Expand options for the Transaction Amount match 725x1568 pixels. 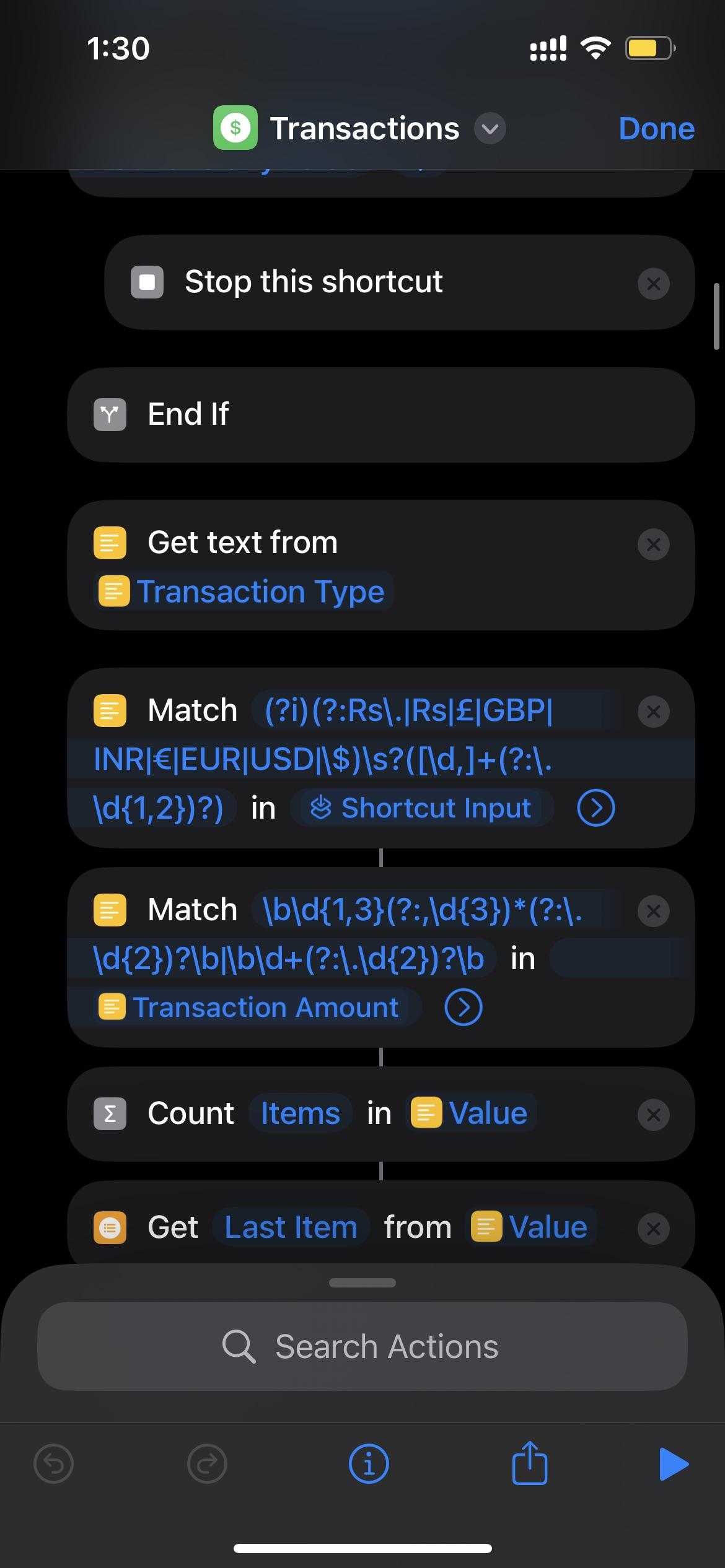pyautogui.click(x=464, y=1008)
